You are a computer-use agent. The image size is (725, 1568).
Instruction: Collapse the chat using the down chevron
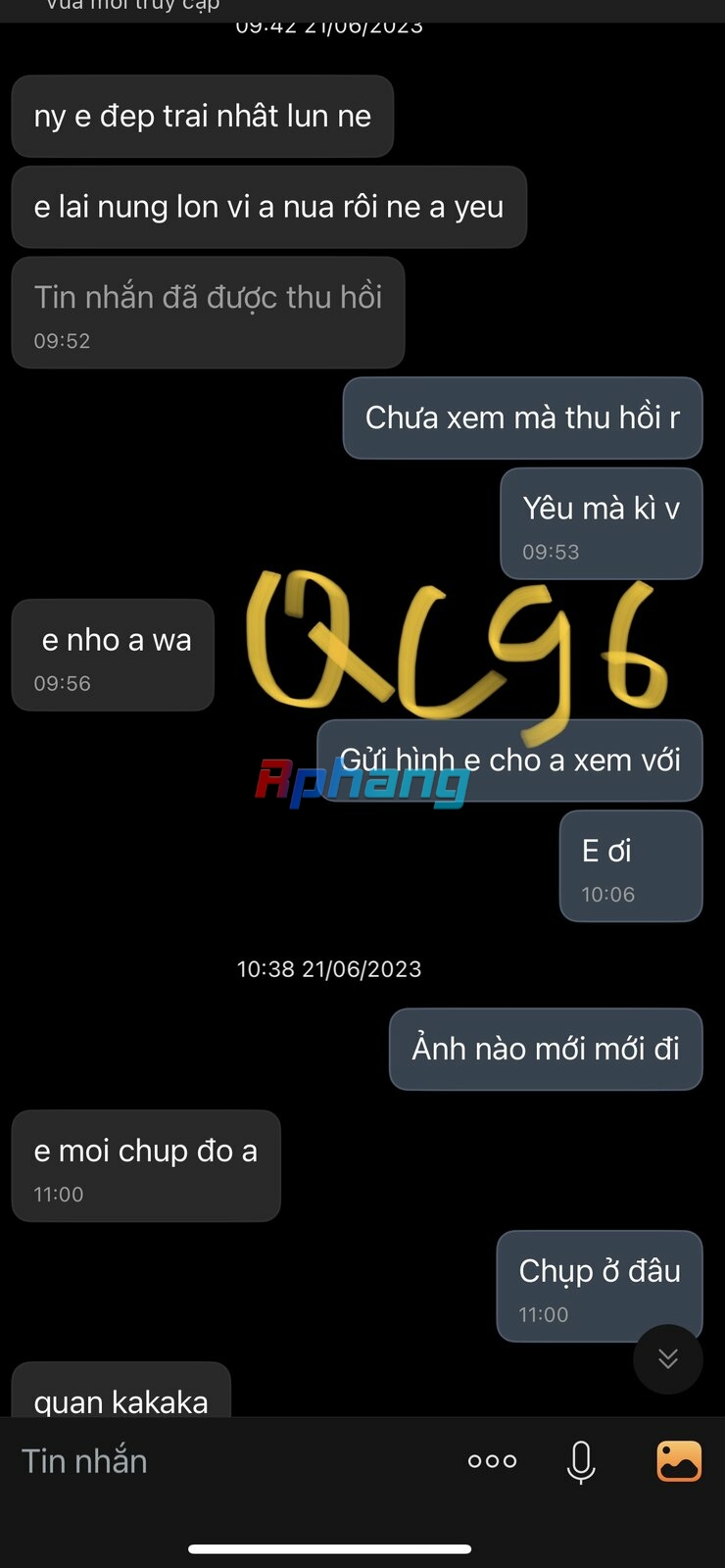tap(668, 1359)
